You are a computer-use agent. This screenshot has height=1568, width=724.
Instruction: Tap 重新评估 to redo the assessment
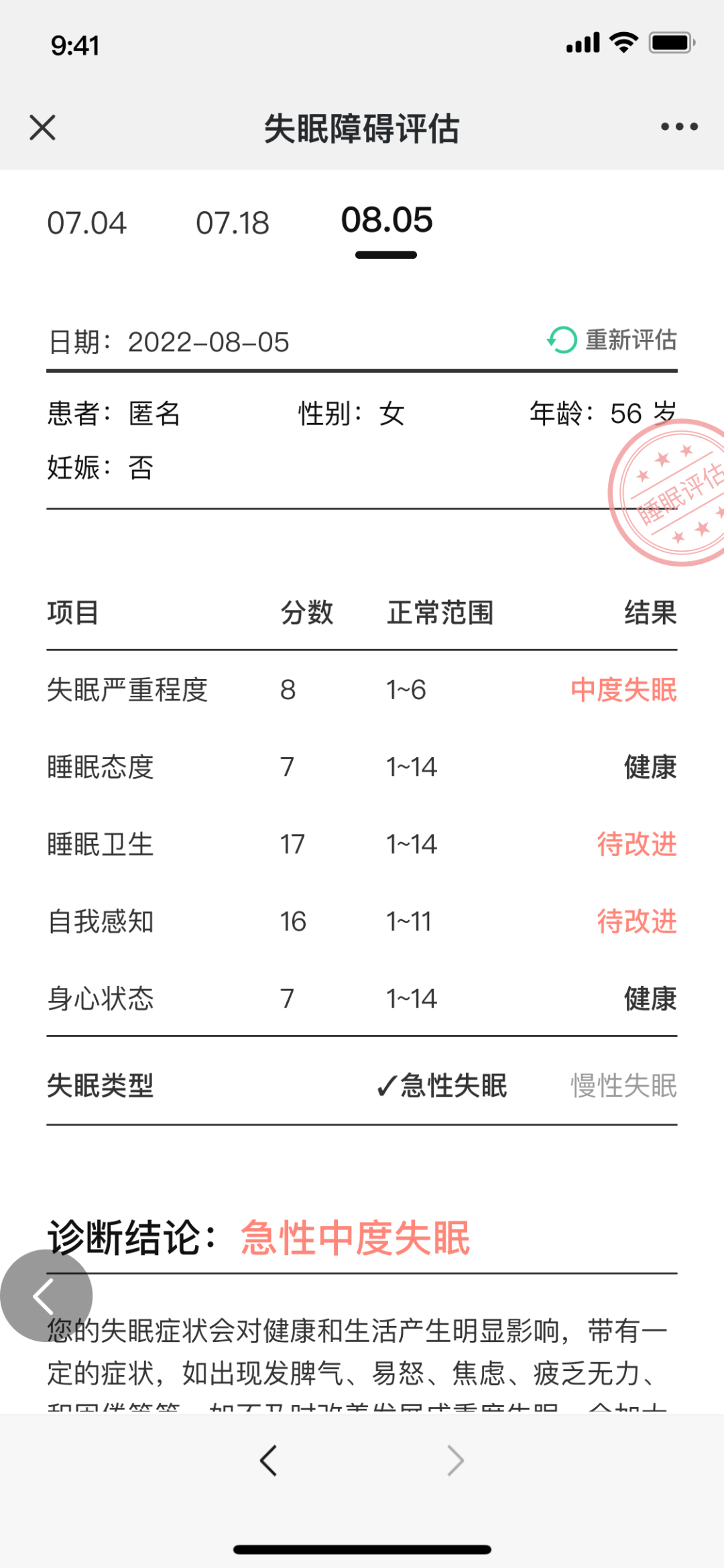(x=613, y=340)
